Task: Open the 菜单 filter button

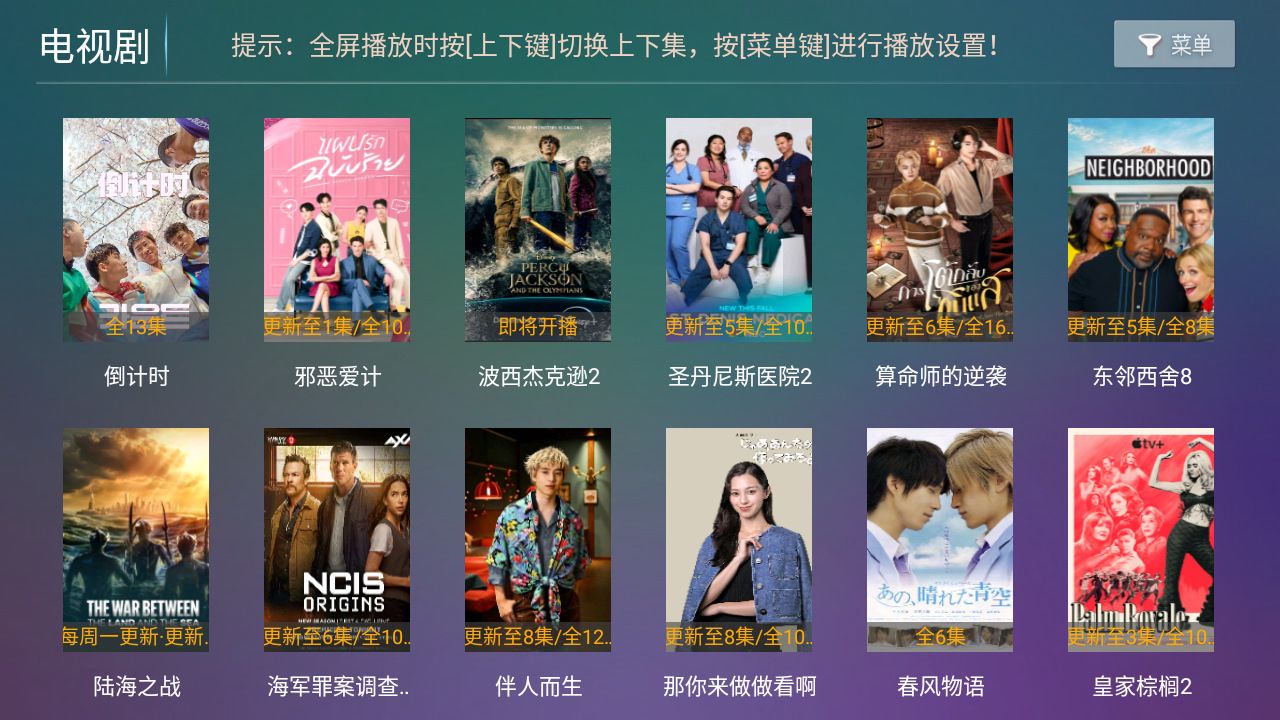Action: tap(1174, 44)
